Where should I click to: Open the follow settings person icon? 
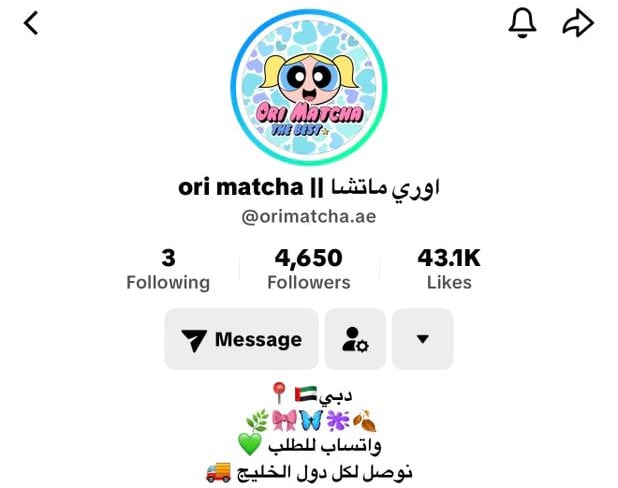pos(355,340)
